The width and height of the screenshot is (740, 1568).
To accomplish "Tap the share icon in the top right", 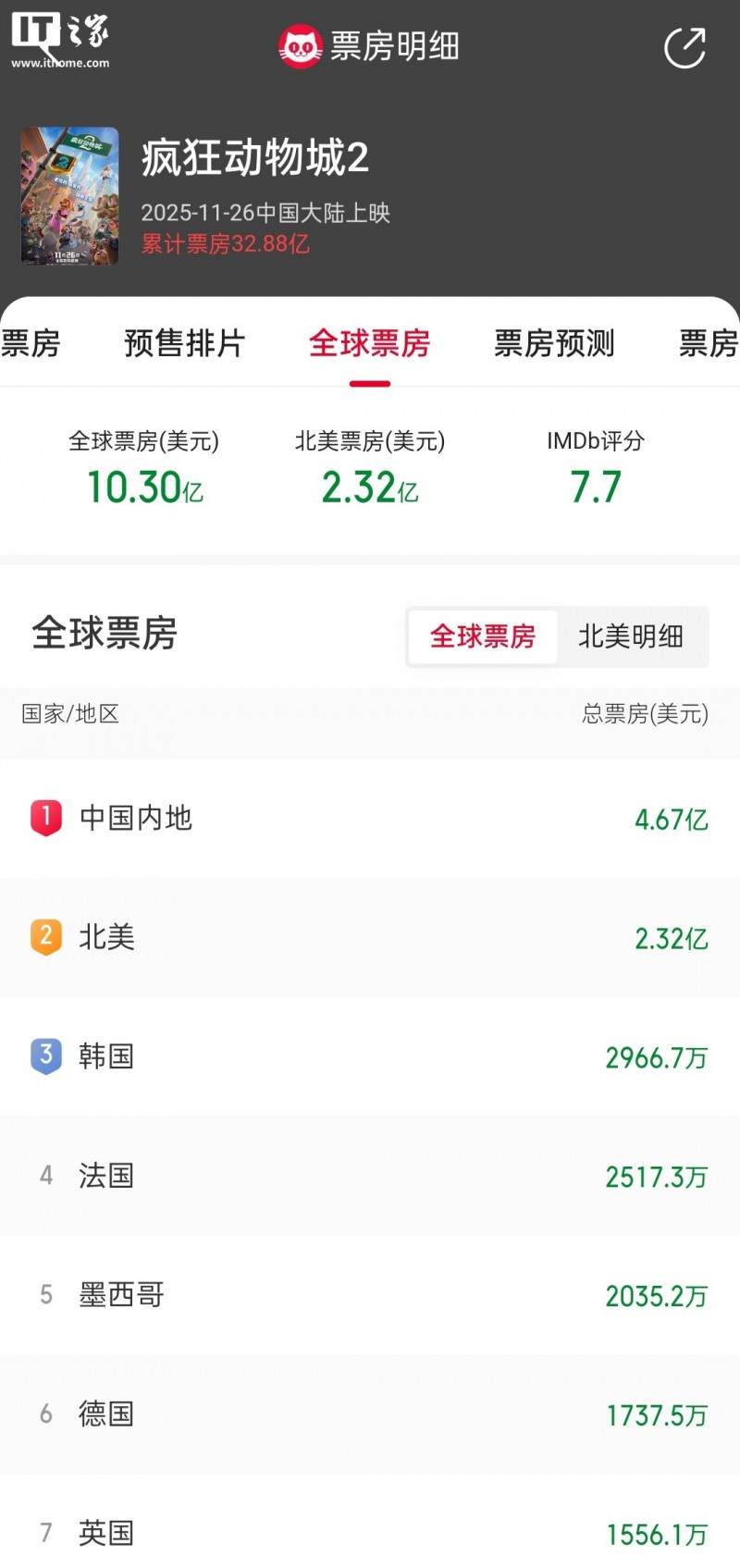I will [x=684, y=47].
